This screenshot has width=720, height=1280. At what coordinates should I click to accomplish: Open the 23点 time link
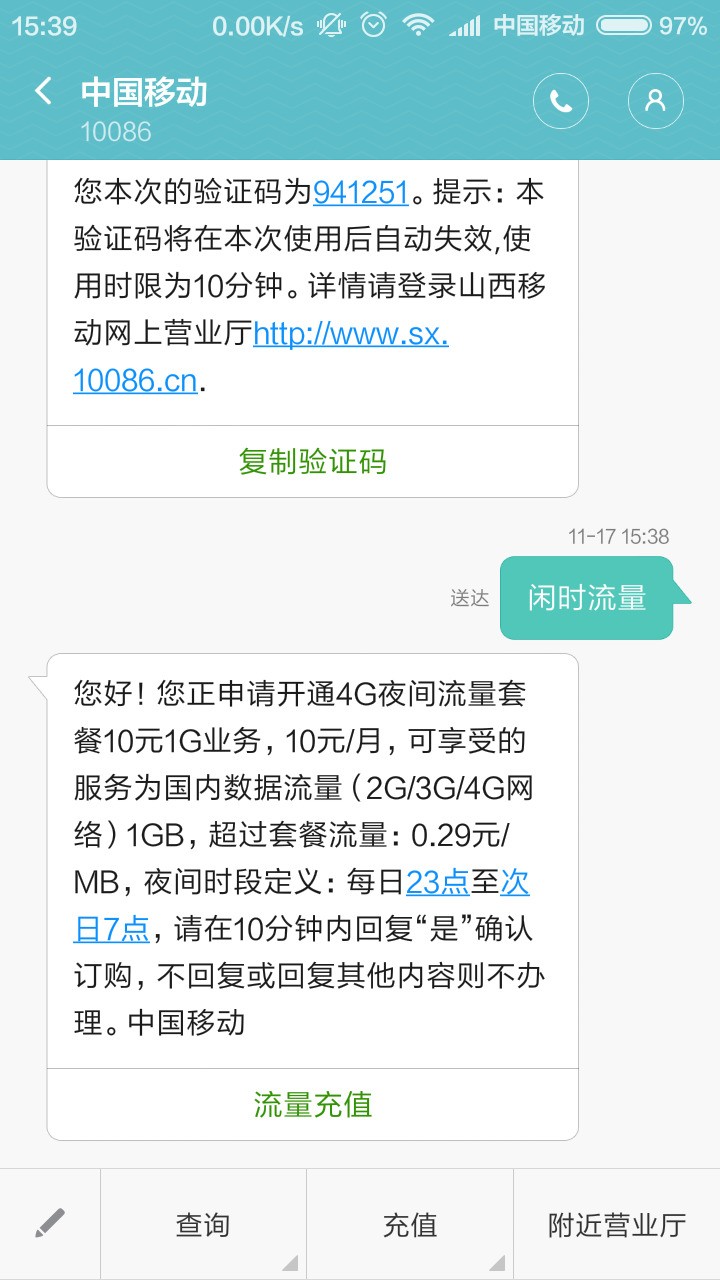point(438,882)
